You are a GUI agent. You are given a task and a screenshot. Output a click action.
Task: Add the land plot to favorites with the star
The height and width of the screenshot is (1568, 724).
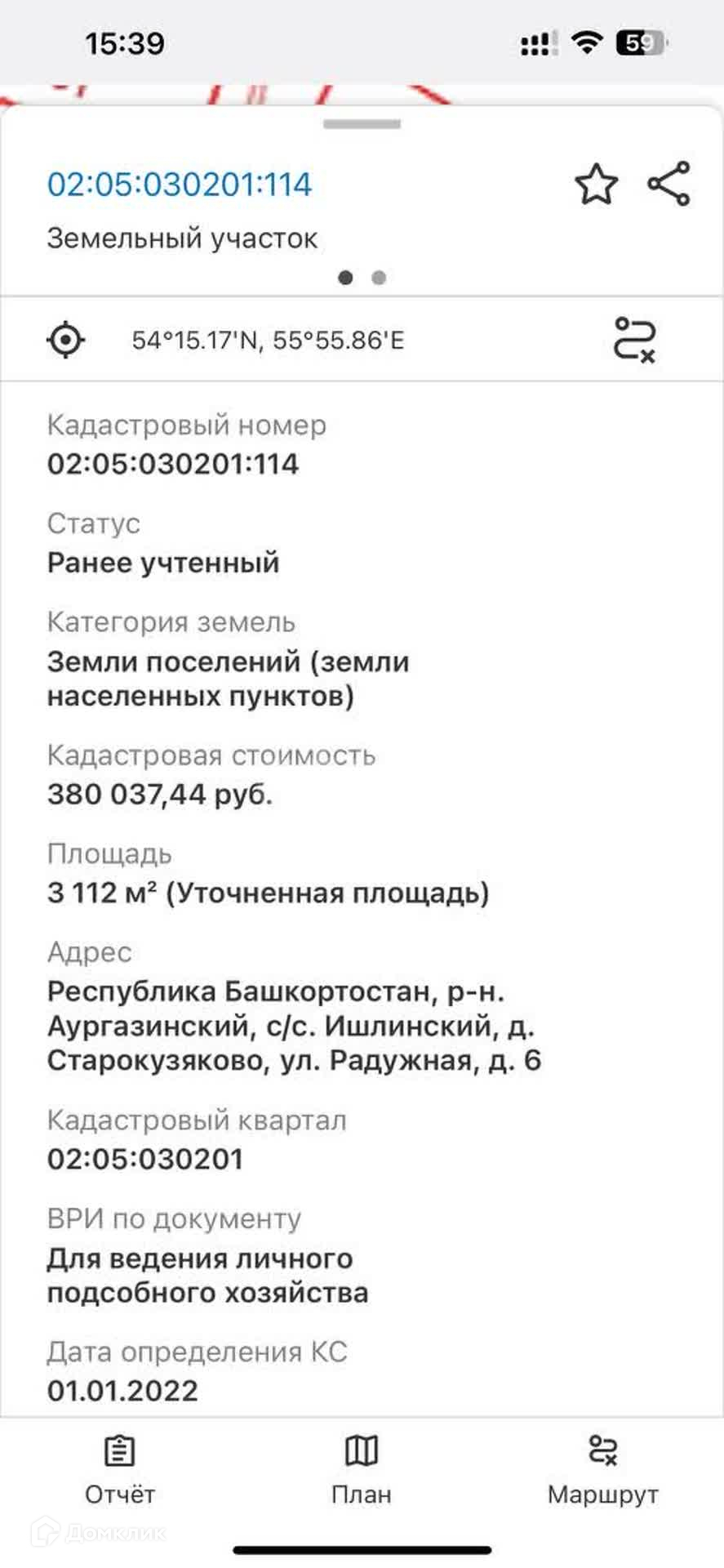pos(597,184)
